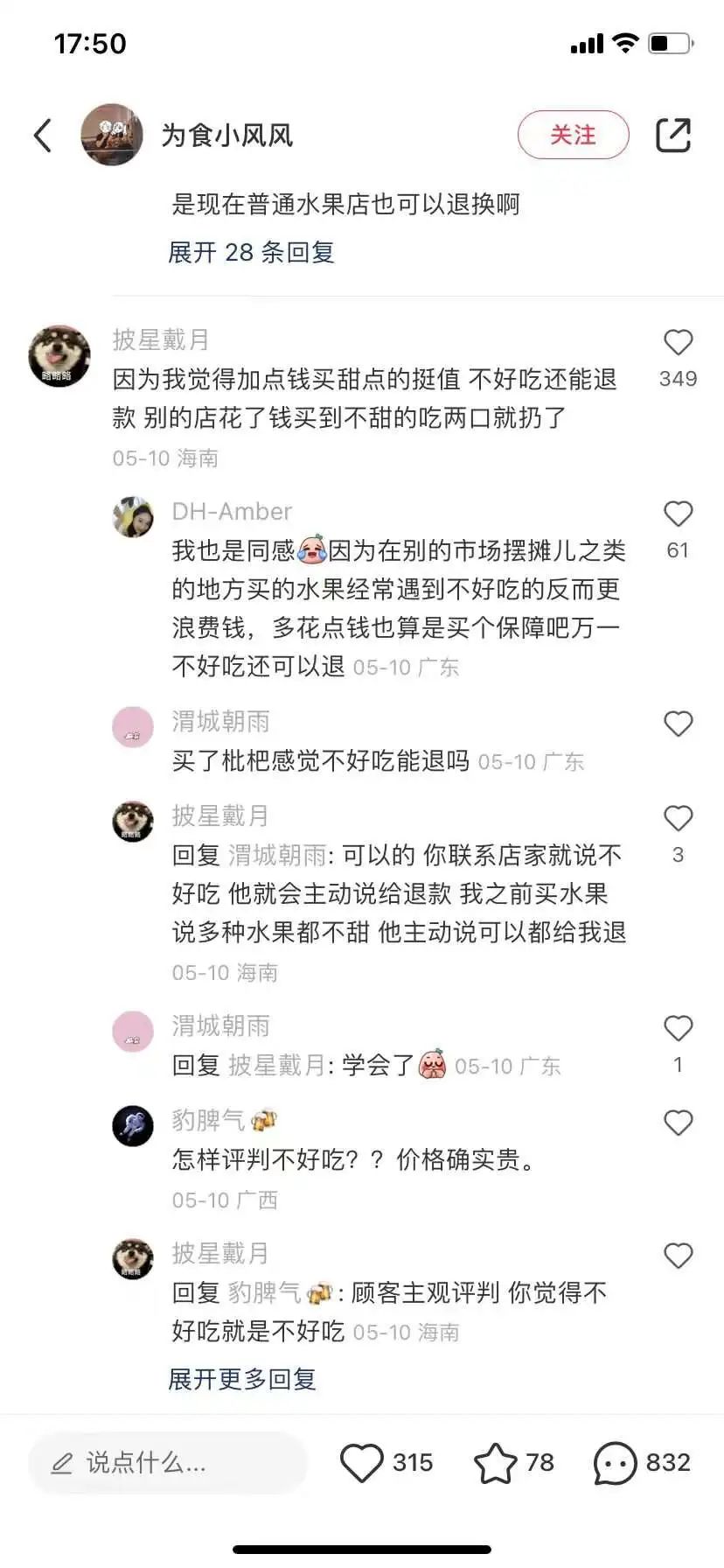Open 豹脾气's profile avatar
This screenshot has width=724, height=1568.
coord(133,1125)
